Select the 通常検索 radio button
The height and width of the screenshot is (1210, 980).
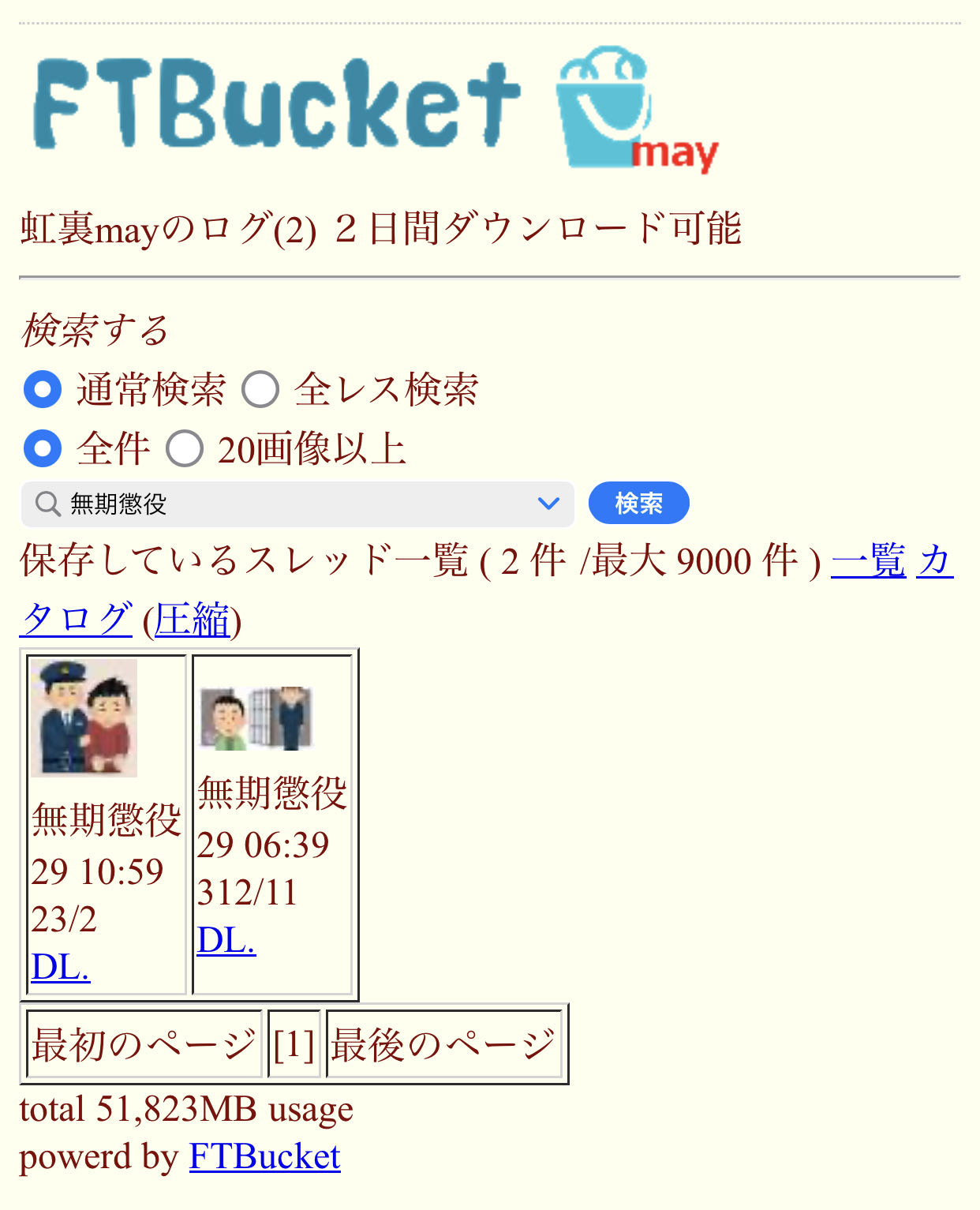tap(43, 389)
